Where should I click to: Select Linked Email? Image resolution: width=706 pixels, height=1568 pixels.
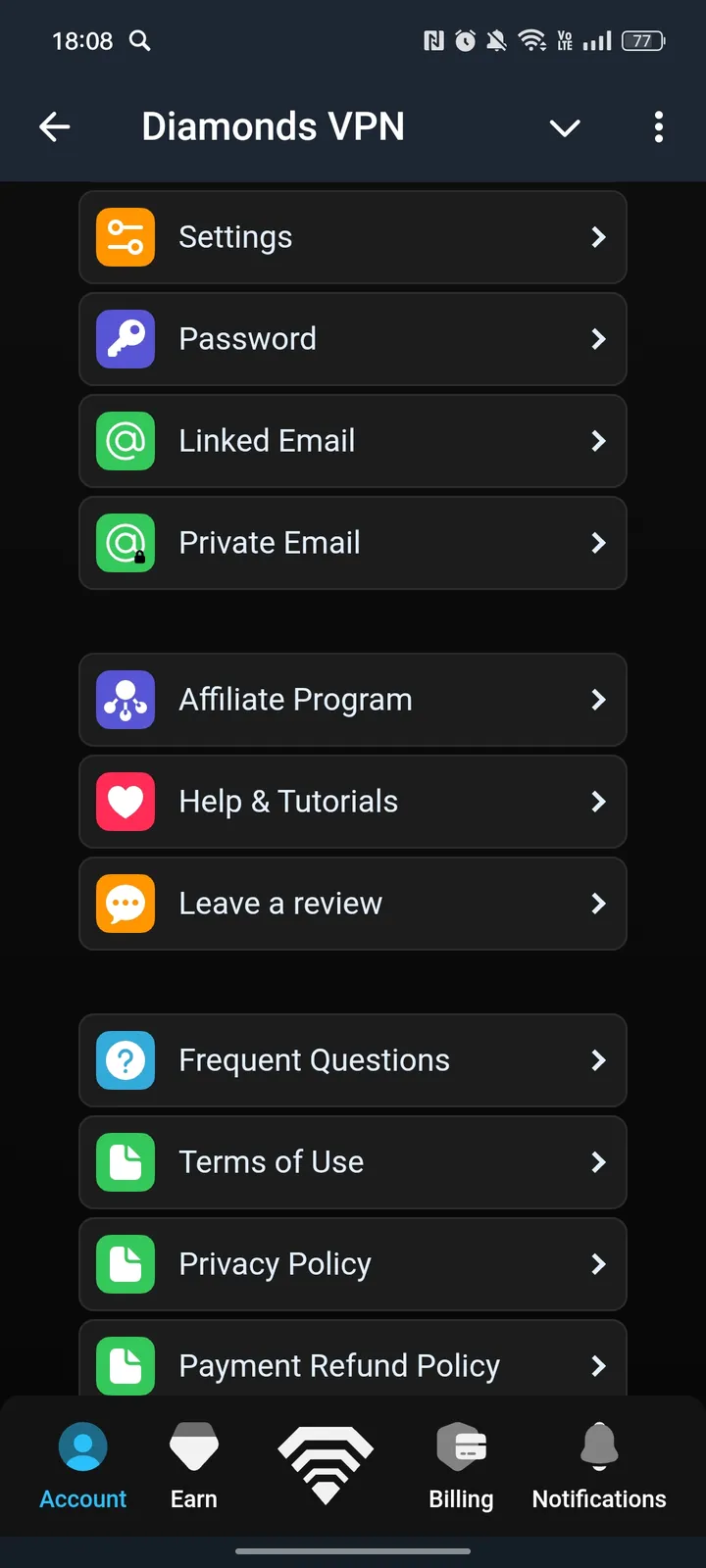353,441
